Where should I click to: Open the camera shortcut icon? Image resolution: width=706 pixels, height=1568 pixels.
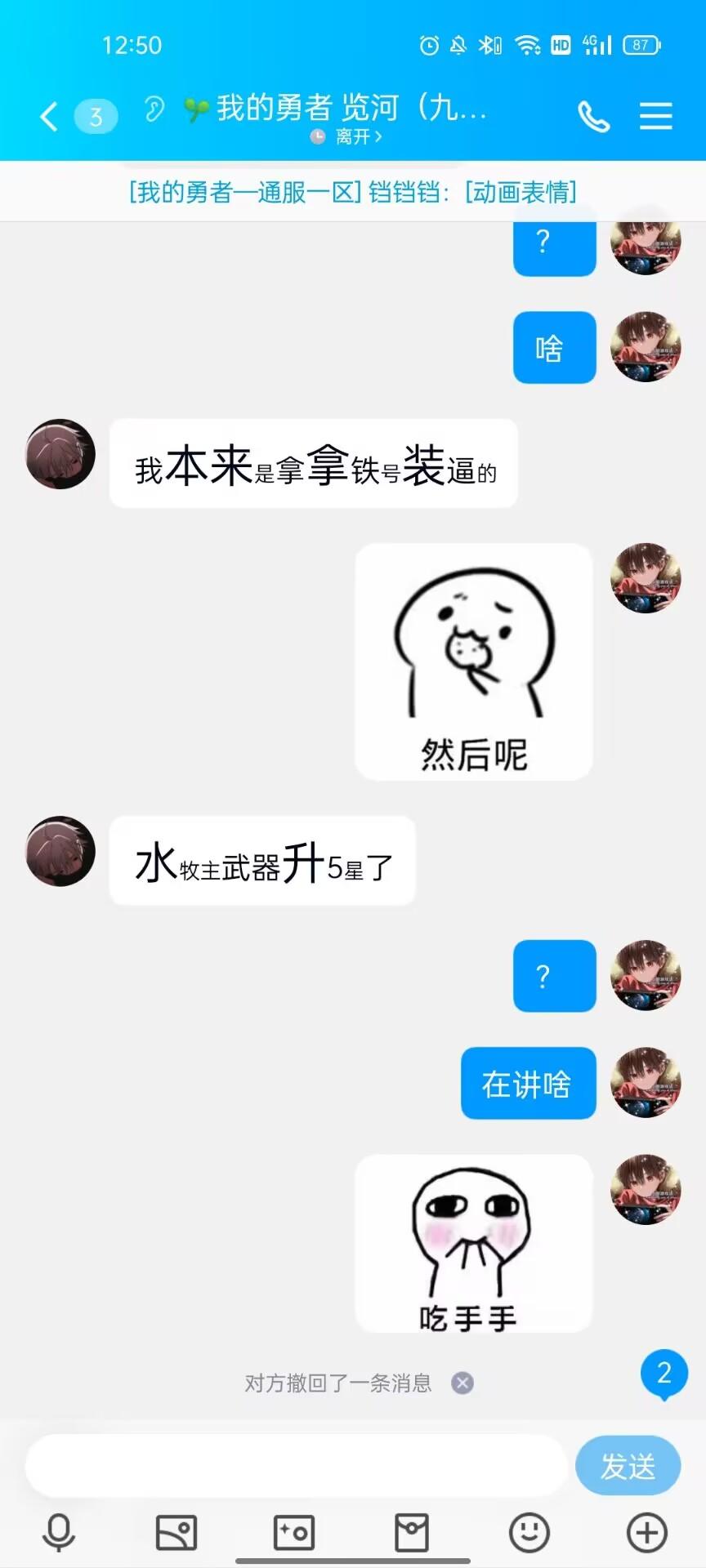tap(294, 1530)
